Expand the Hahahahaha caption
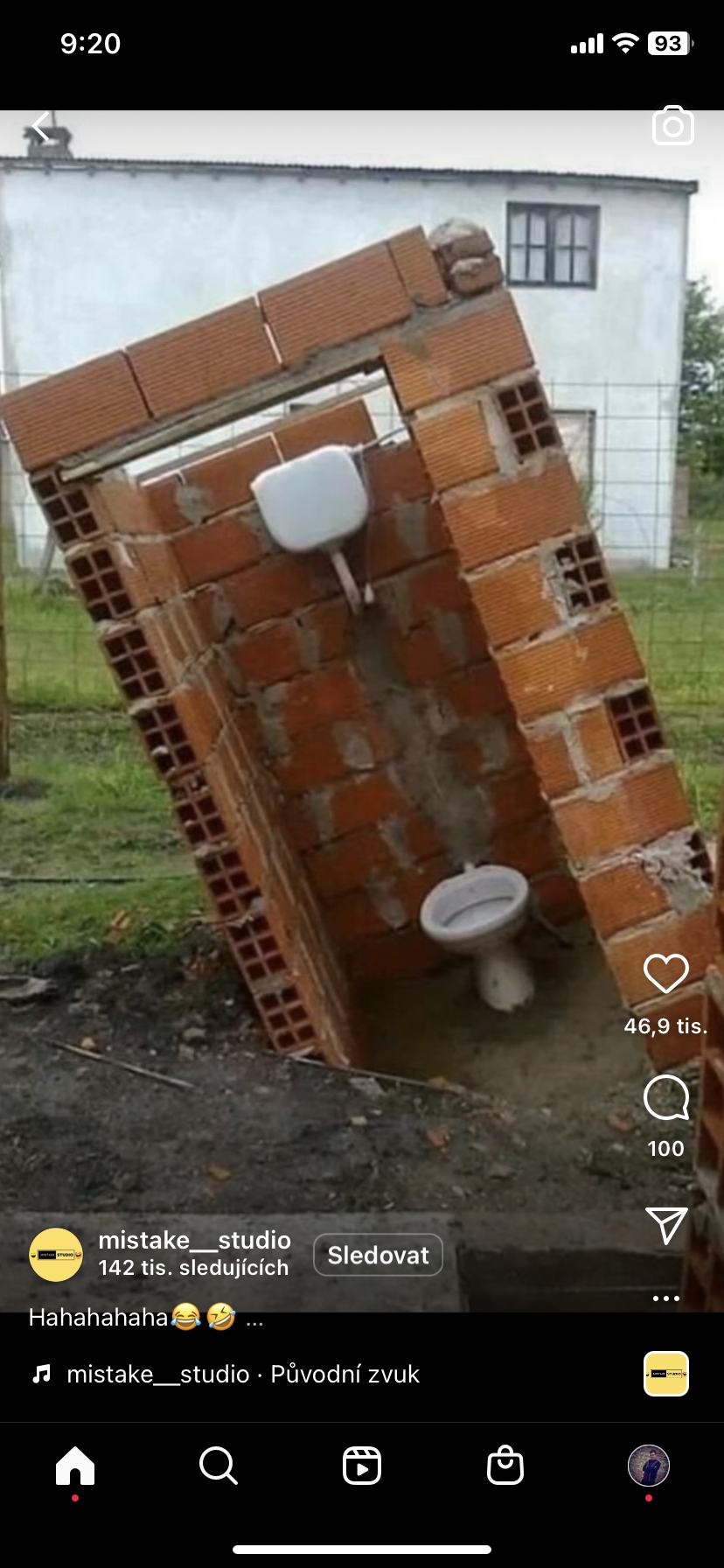 pos(254,1318)
